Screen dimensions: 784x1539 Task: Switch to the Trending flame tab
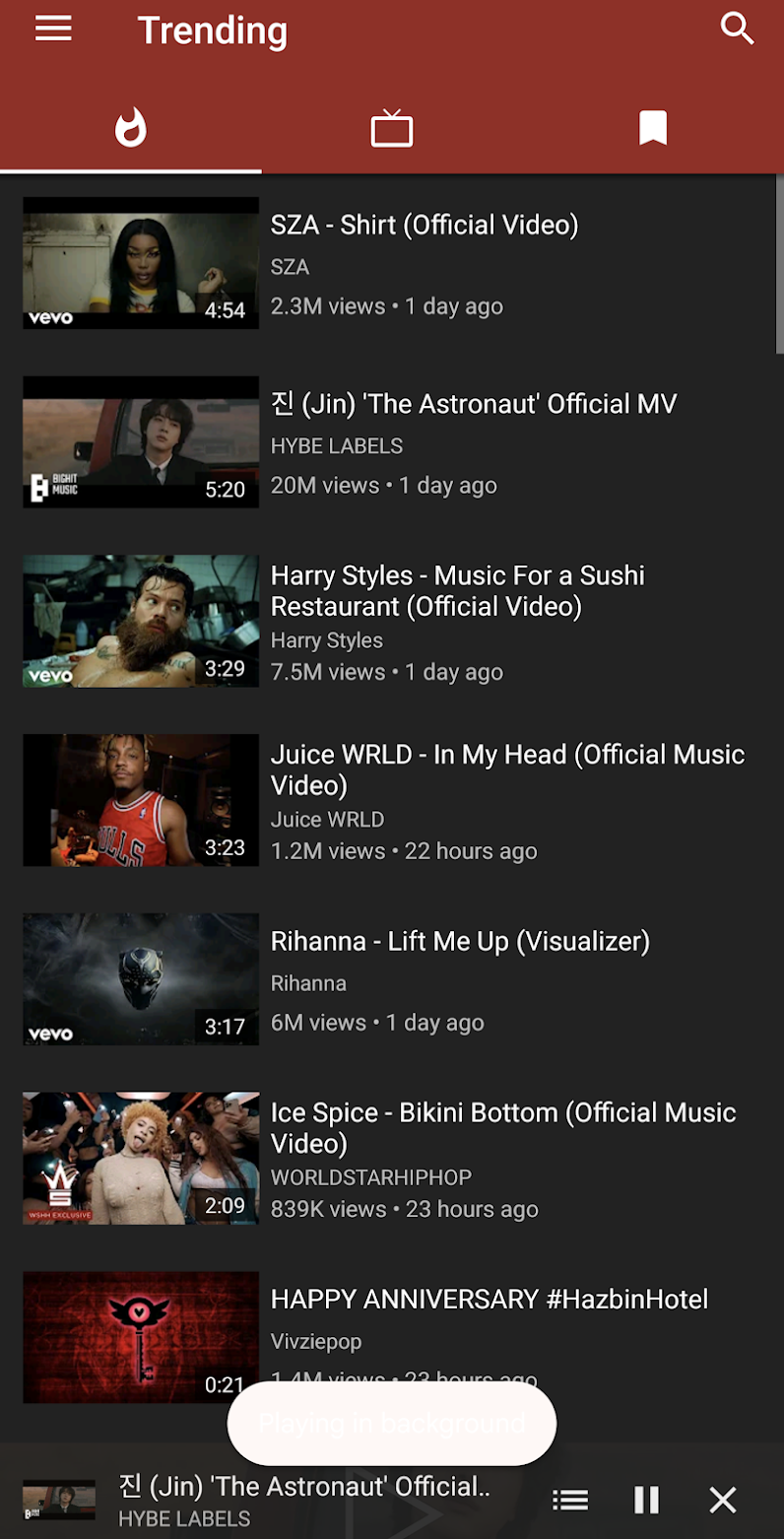pyautogui.click(x=130, y=128)
